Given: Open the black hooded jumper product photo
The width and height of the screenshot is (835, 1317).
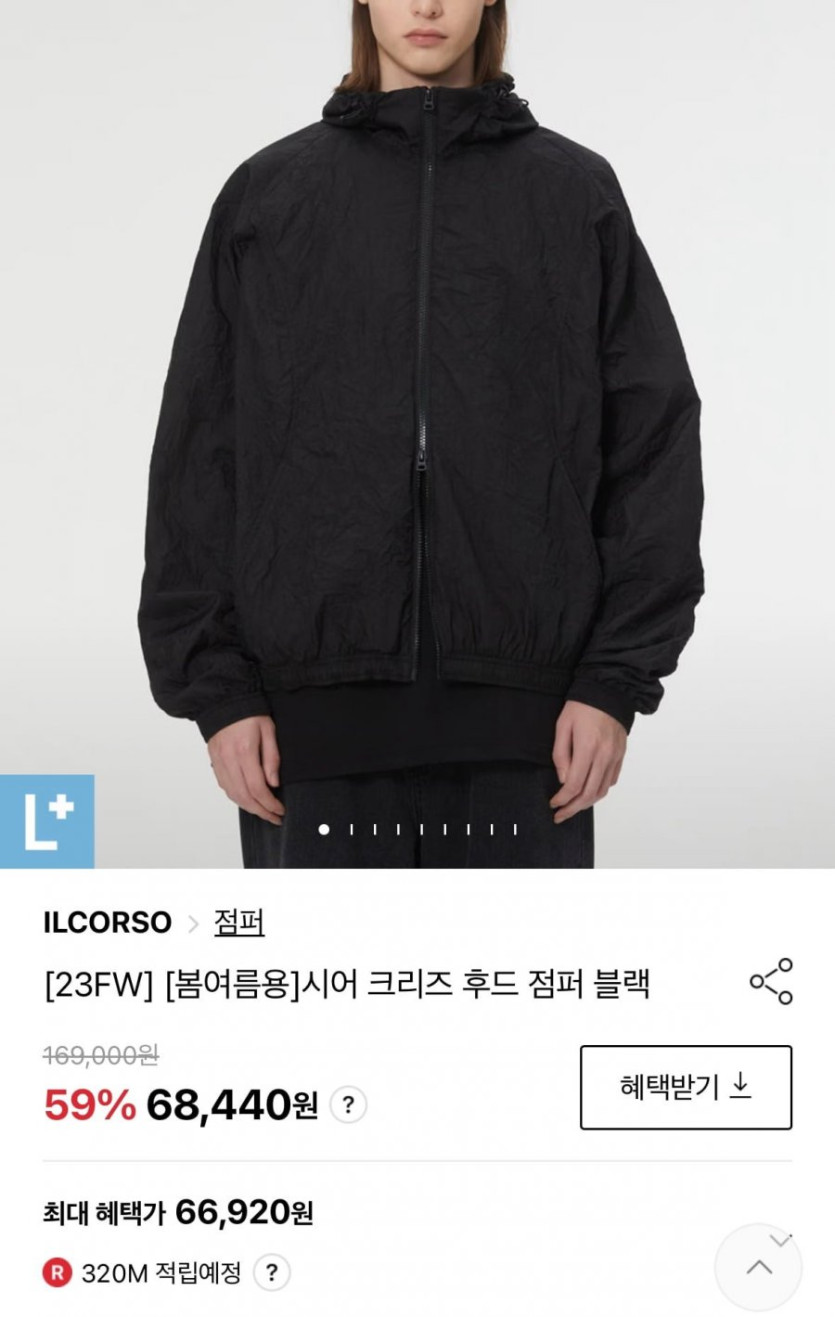Looking at the screenshot, I should 417,430.
